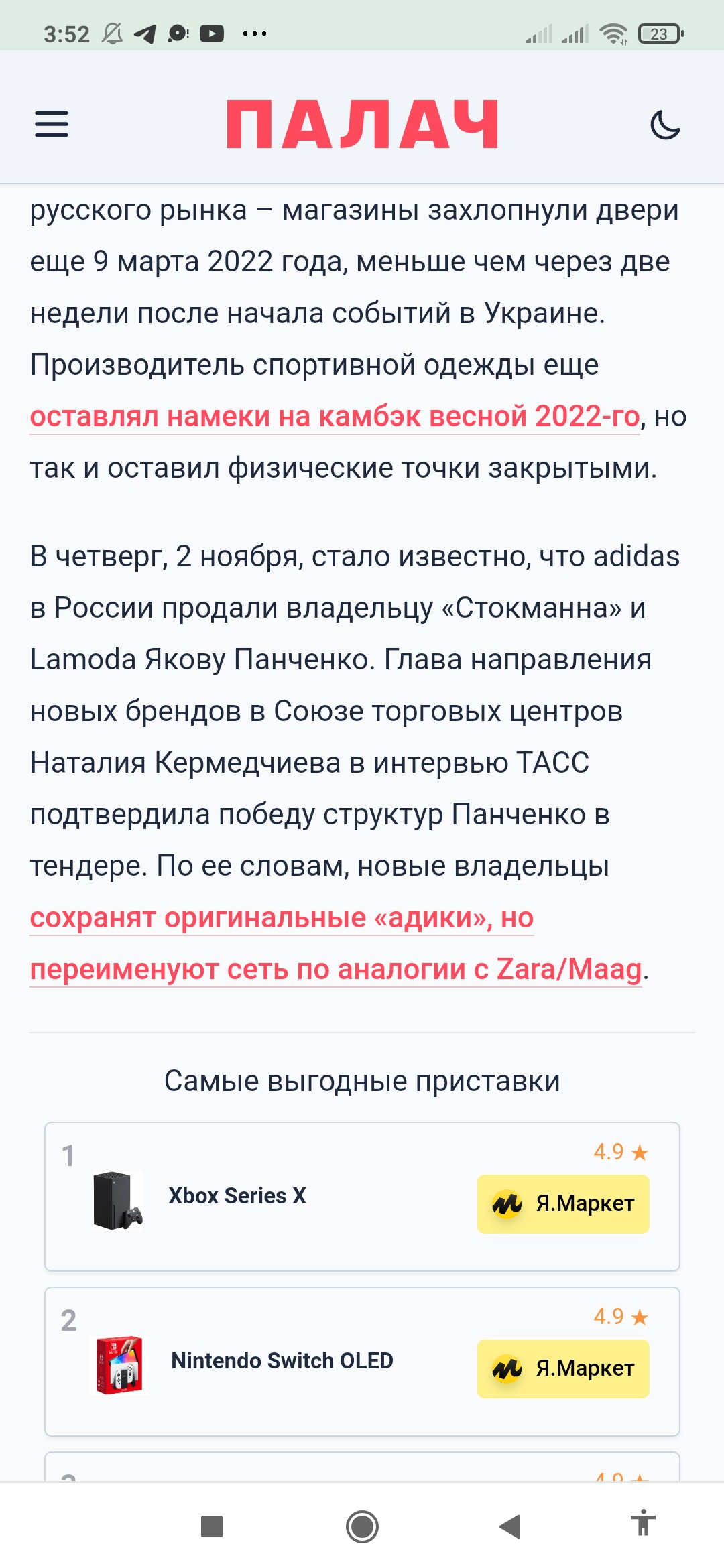
Task: Open link about comeback hints in spring 2022
Action: 335,416
